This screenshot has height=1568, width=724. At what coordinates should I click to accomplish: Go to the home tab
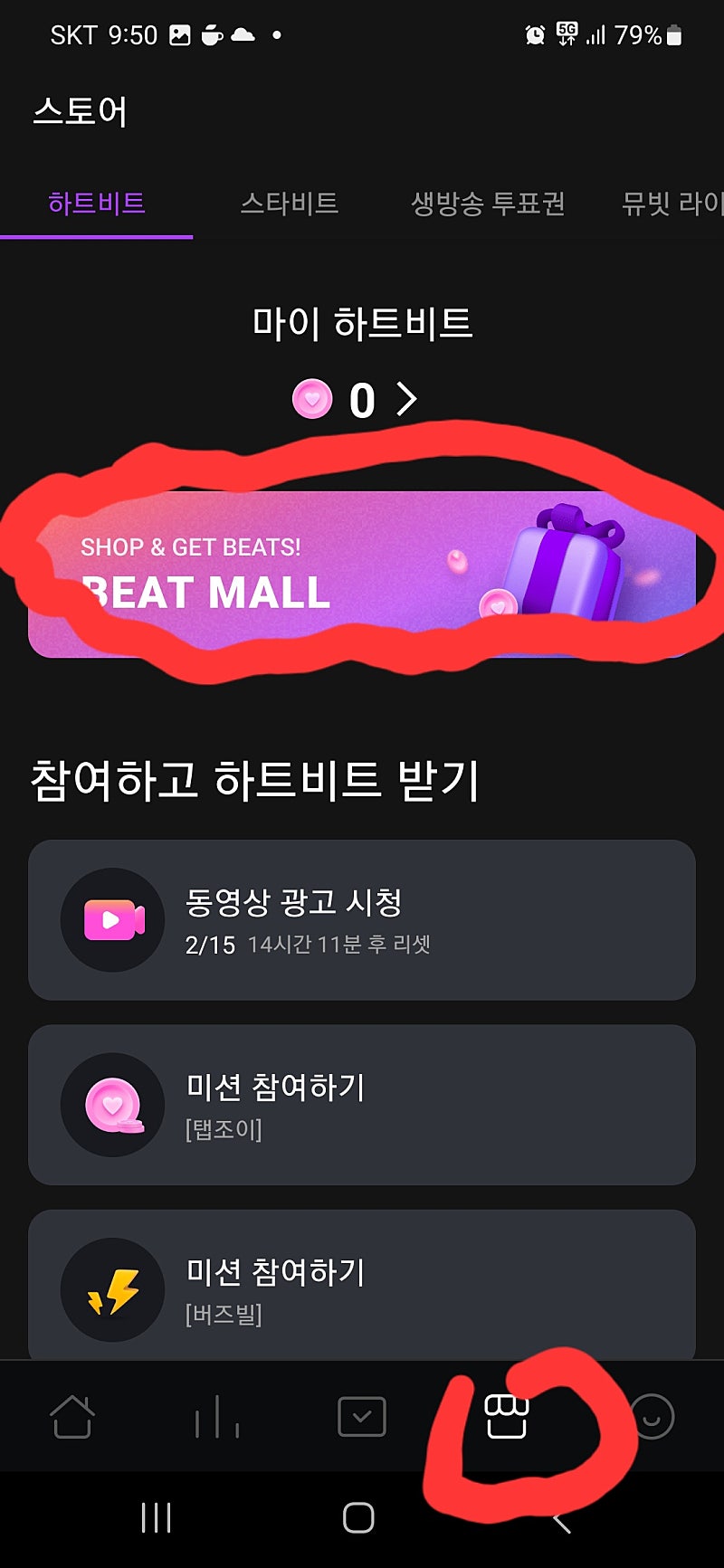[72, 1416]
